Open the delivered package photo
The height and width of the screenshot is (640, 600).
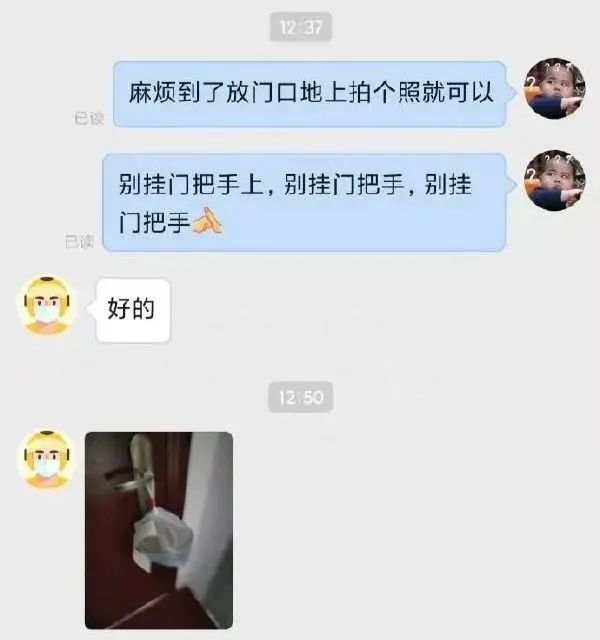pyautogui.click(x=159, y=530)
